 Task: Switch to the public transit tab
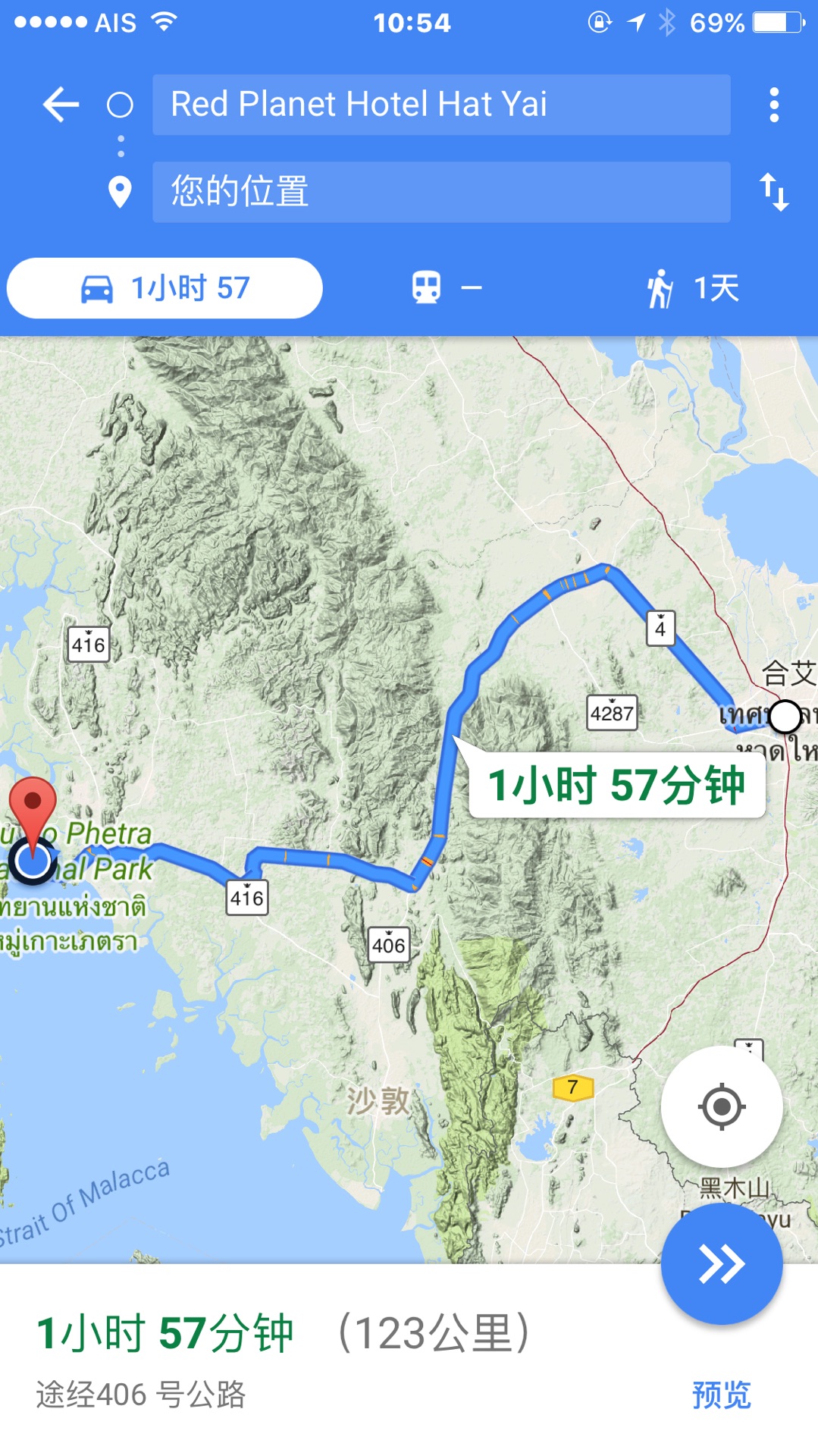click(x=446, y=288)
